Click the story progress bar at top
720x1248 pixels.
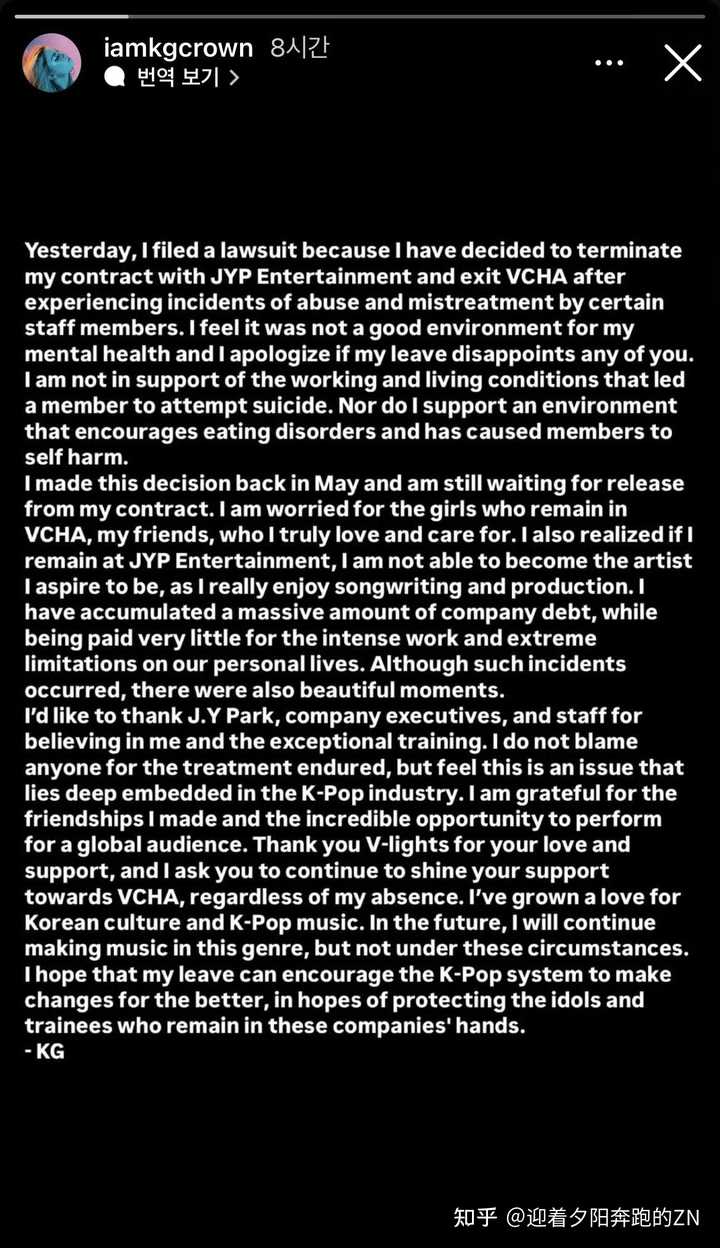click(360, 13)
